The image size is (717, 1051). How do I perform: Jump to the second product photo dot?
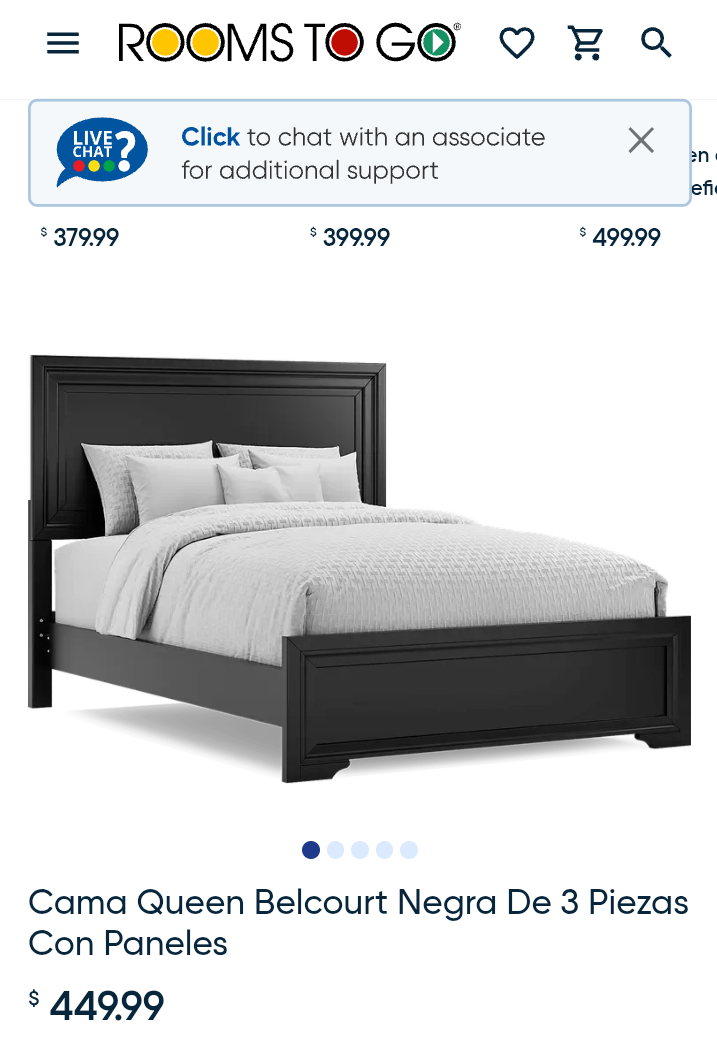point(335,850)
